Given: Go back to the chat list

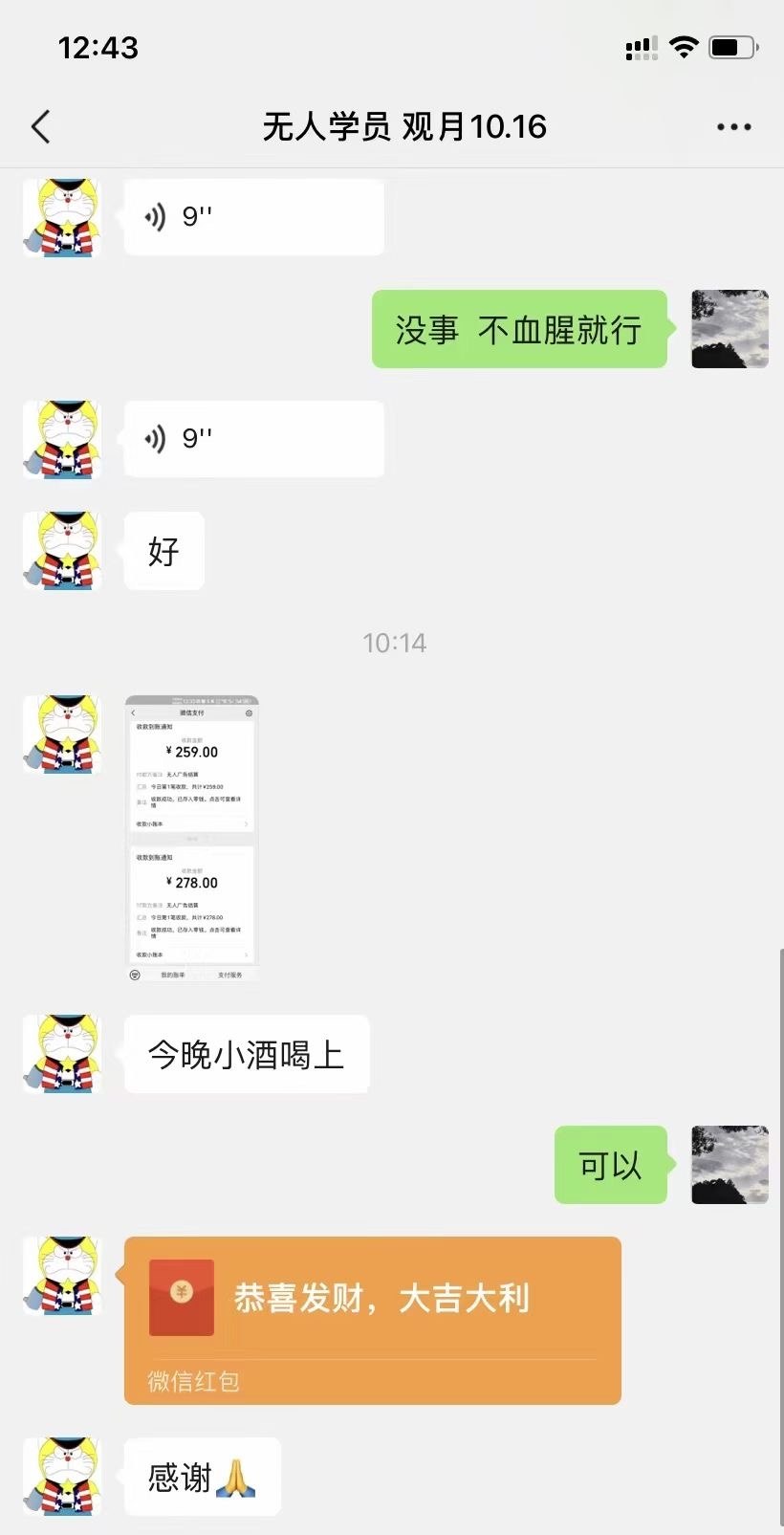Looking at the screenshot, I should coord(40,126).
